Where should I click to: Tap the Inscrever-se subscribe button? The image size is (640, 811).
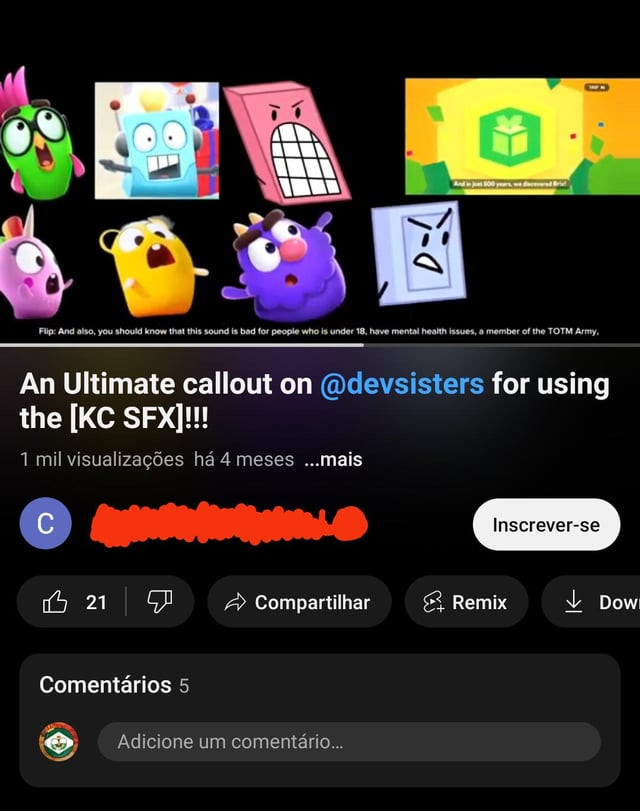pos(546,525)
